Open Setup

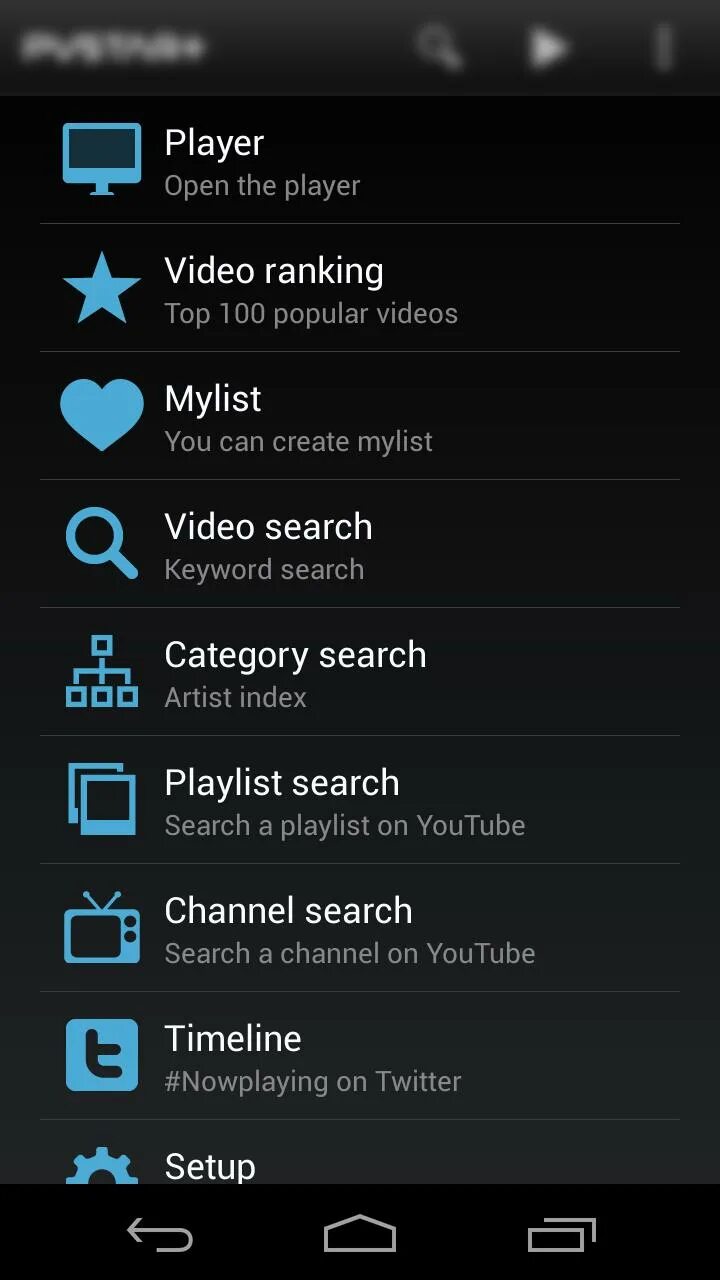360,1152
